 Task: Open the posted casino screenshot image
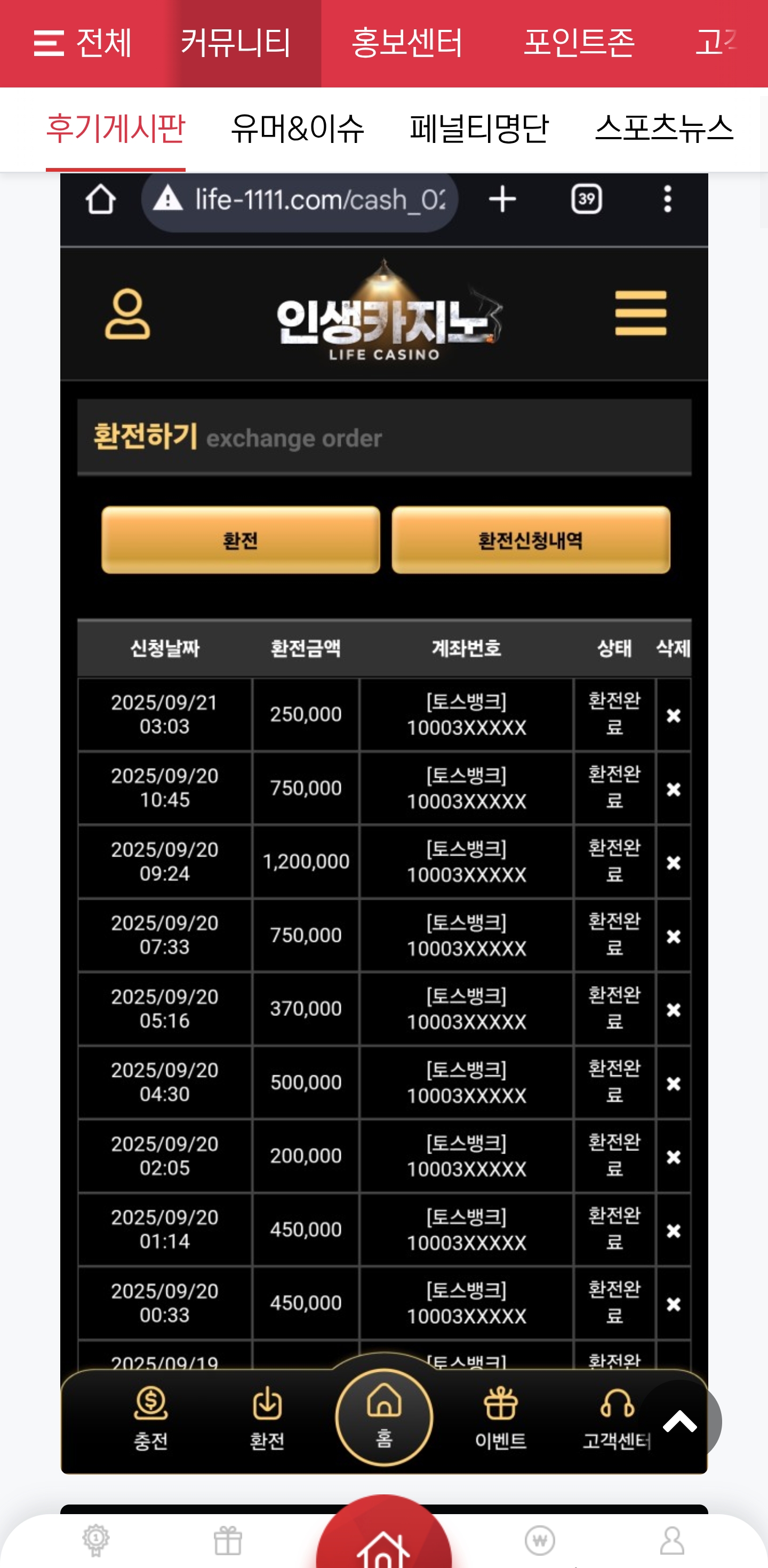(383, 791)
